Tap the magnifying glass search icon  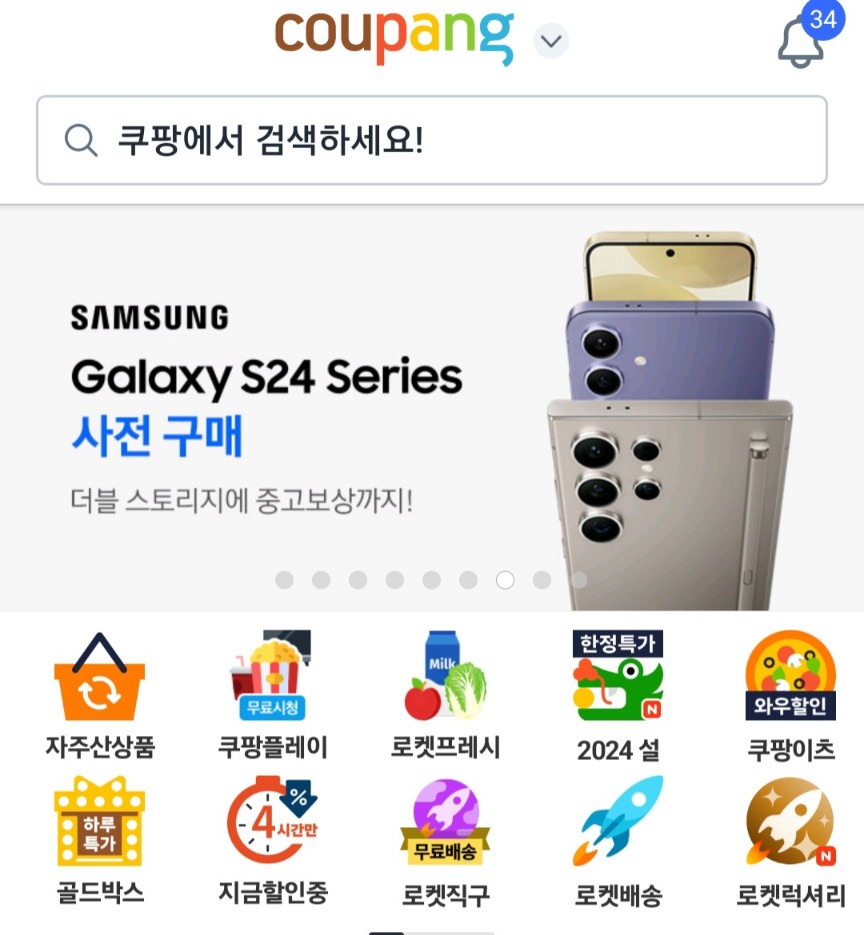[79, 141]
